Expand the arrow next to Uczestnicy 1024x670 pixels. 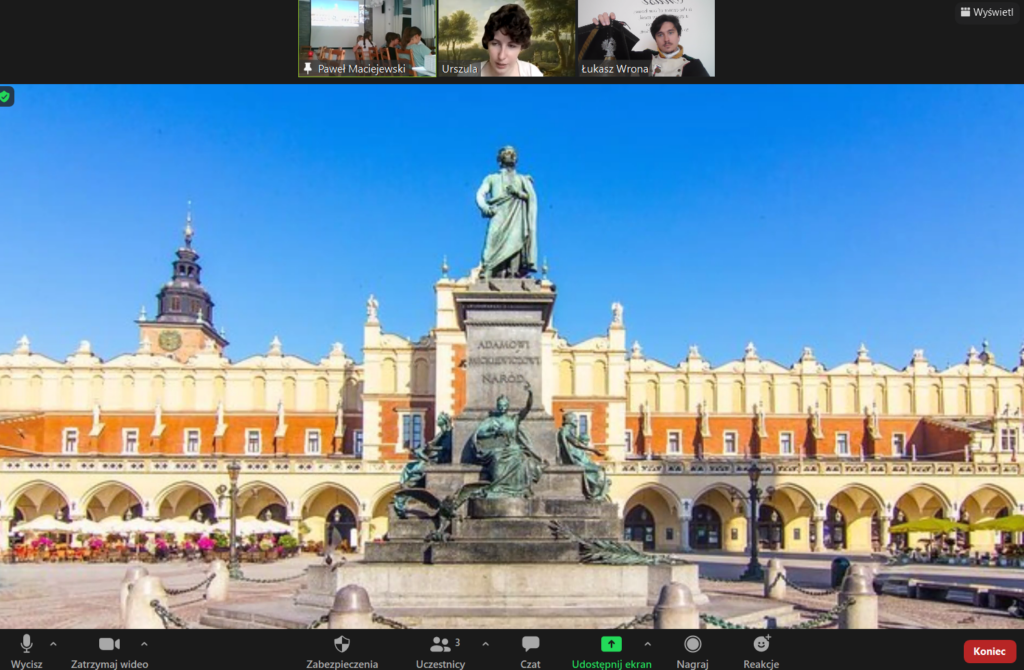tap(485, 644)
